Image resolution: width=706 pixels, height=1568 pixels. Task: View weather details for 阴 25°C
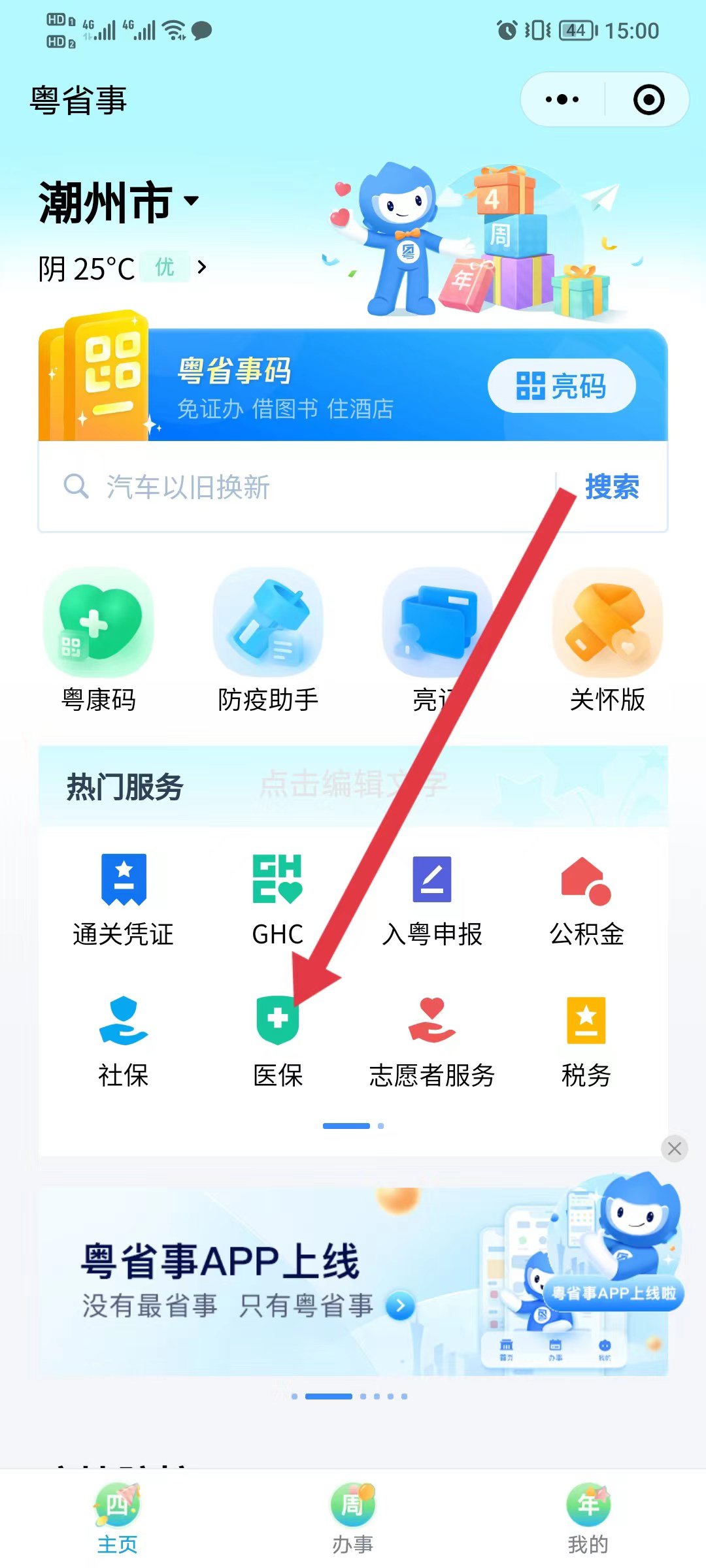(122, 268)
